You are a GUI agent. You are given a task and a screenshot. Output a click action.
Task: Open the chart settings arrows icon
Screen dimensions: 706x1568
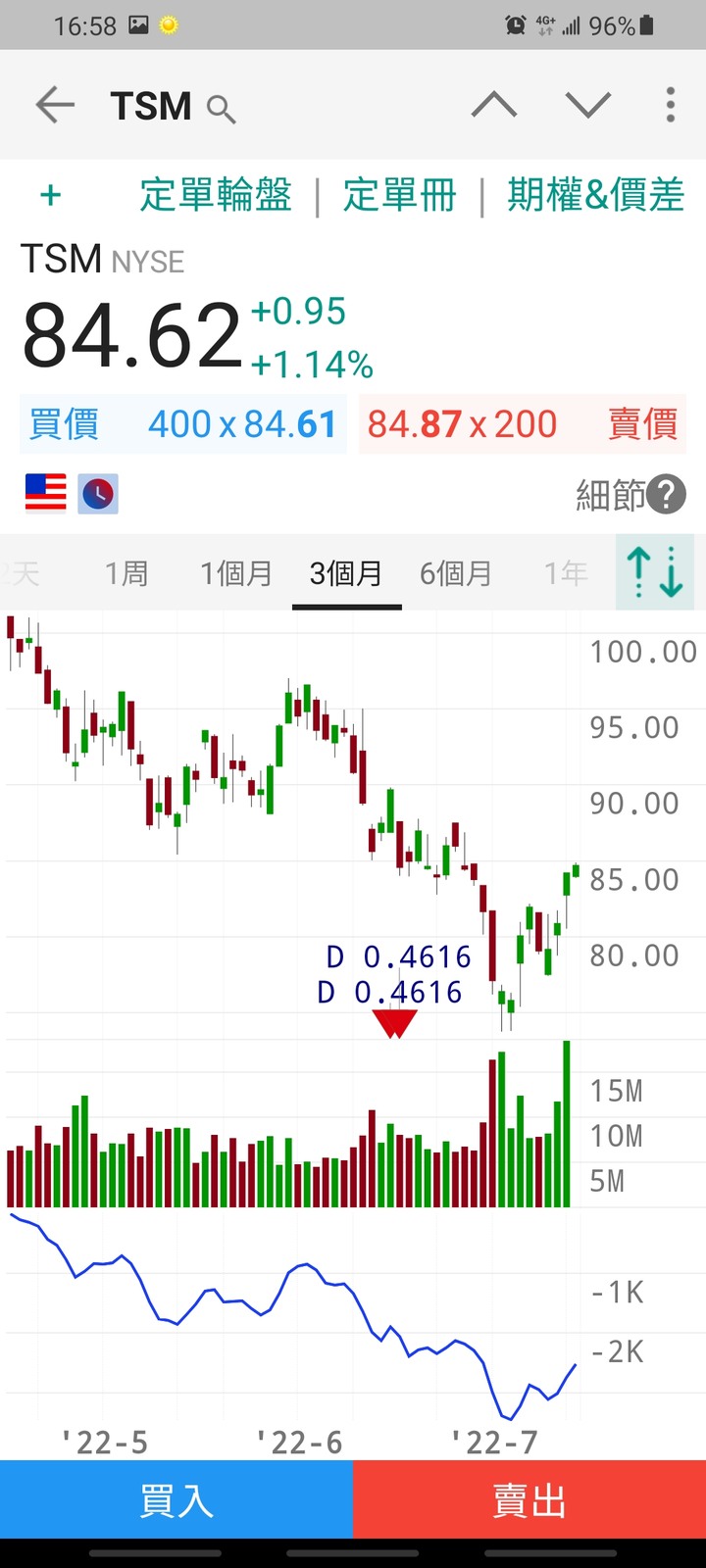coord(655,572)
